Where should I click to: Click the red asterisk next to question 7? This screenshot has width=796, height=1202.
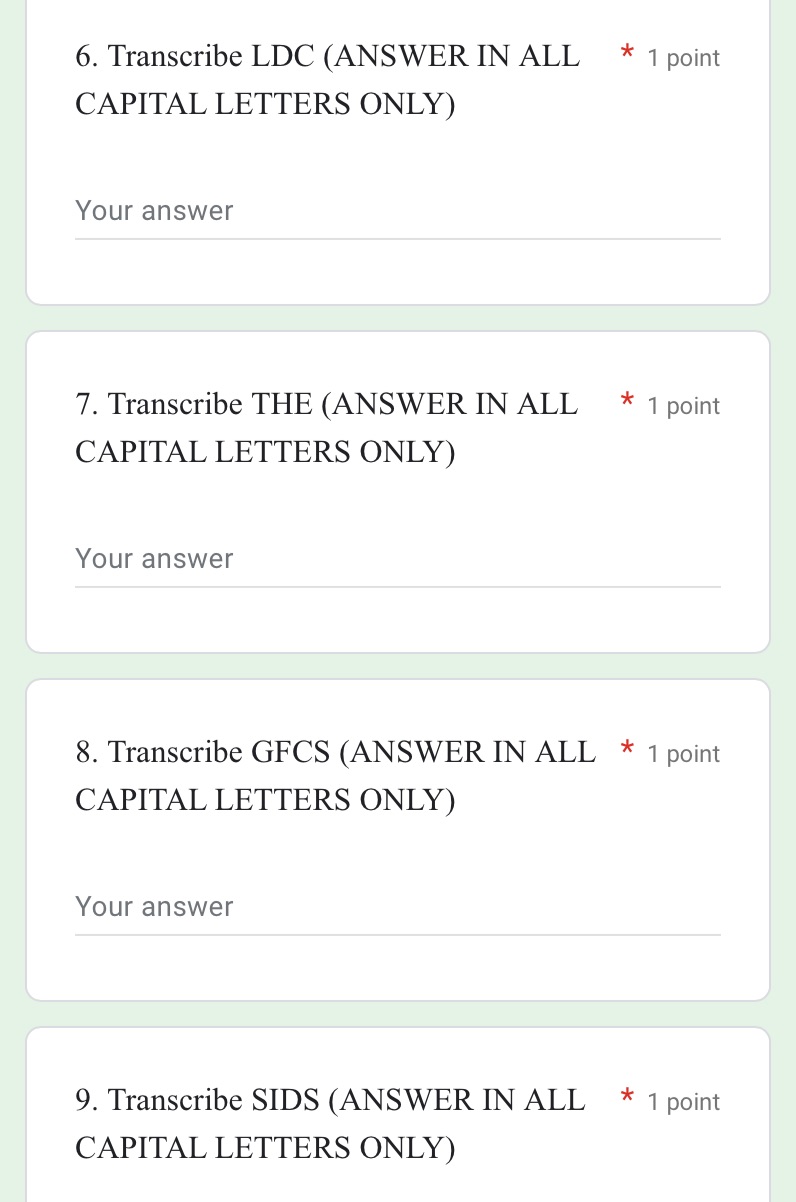(626, 400)
